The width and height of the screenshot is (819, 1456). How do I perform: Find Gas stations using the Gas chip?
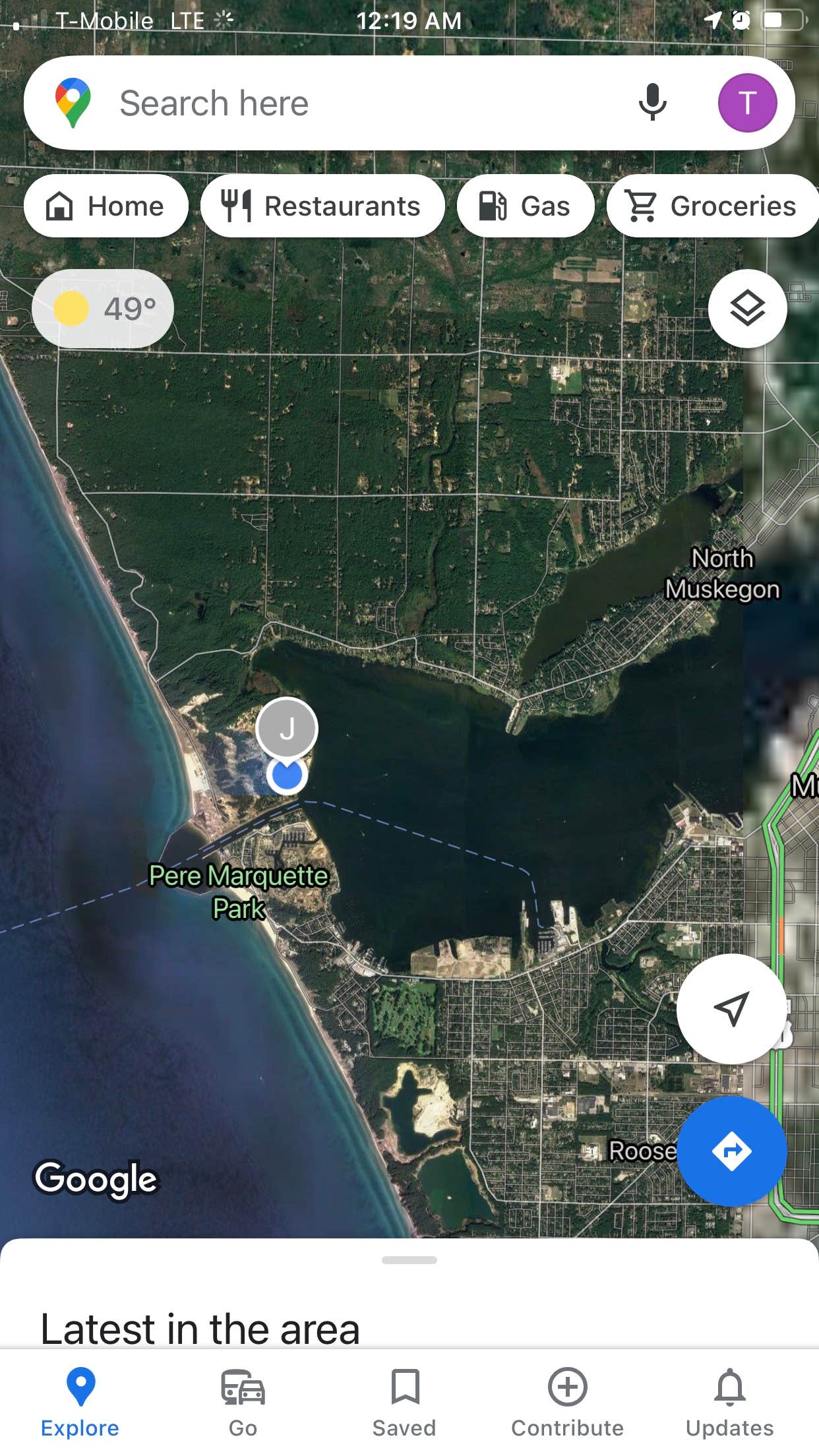point(526,206)
